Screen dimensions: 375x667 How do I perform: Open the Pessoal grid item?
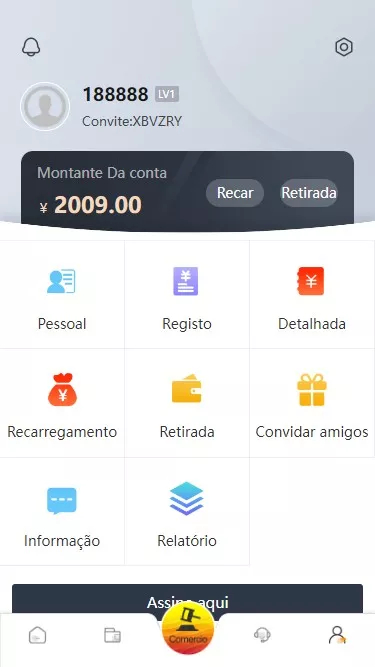coord(62,294)
